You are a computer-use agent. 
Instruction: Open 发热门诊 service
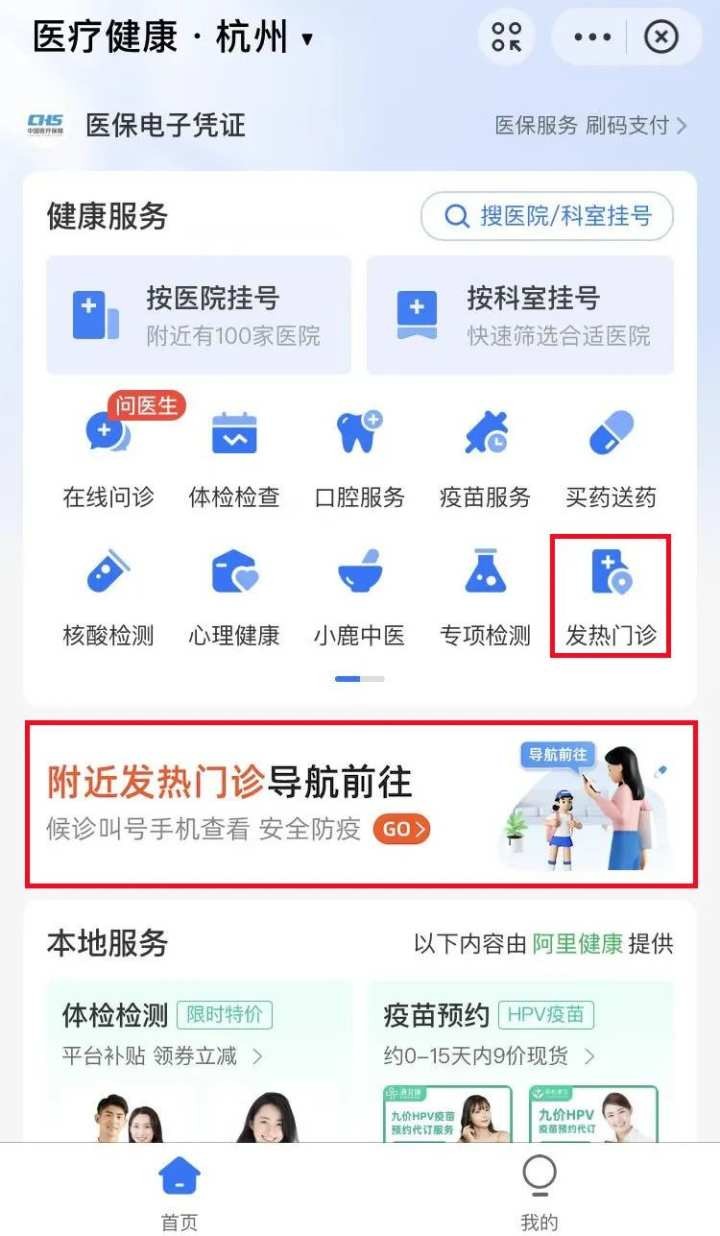(611, 595)
